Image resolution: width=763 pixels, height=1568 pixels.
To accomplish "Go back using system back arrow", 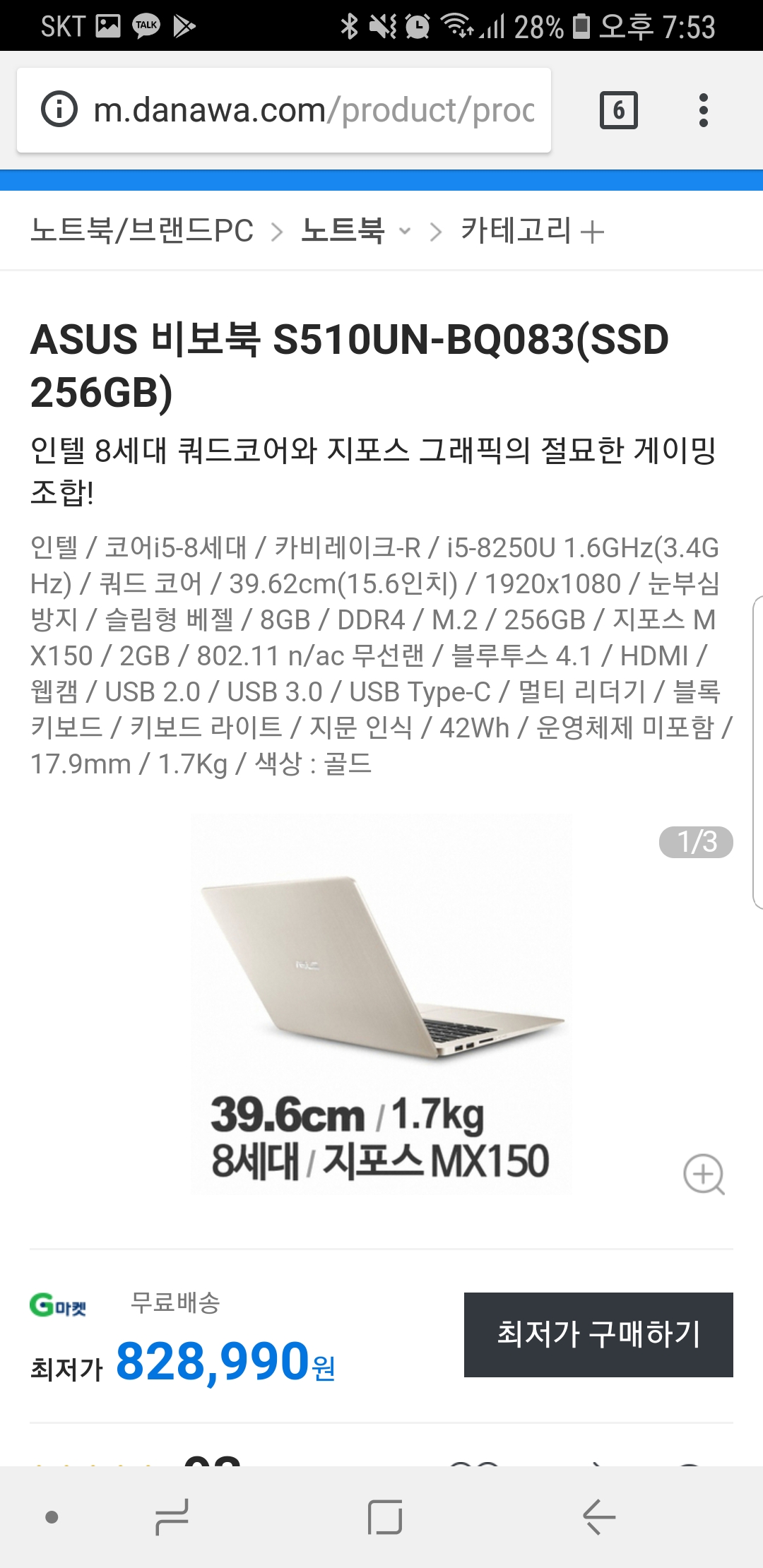I will click(599, 1517).
